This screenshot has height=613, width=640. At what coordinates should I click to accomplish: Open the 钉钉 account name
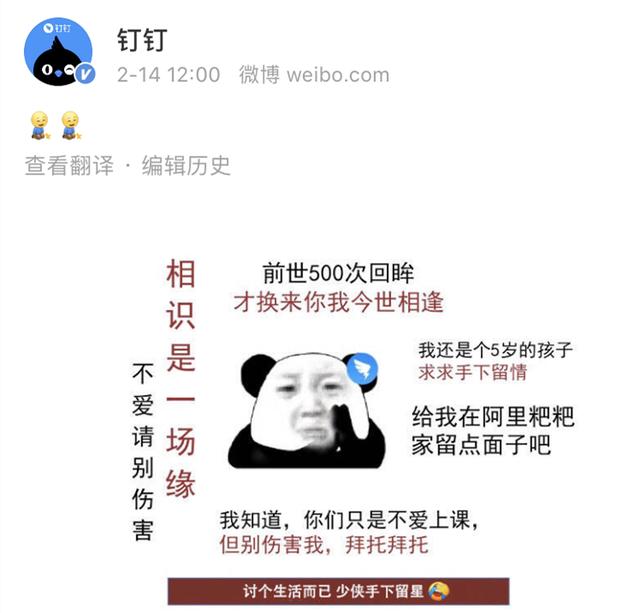(x=142, y=40)
